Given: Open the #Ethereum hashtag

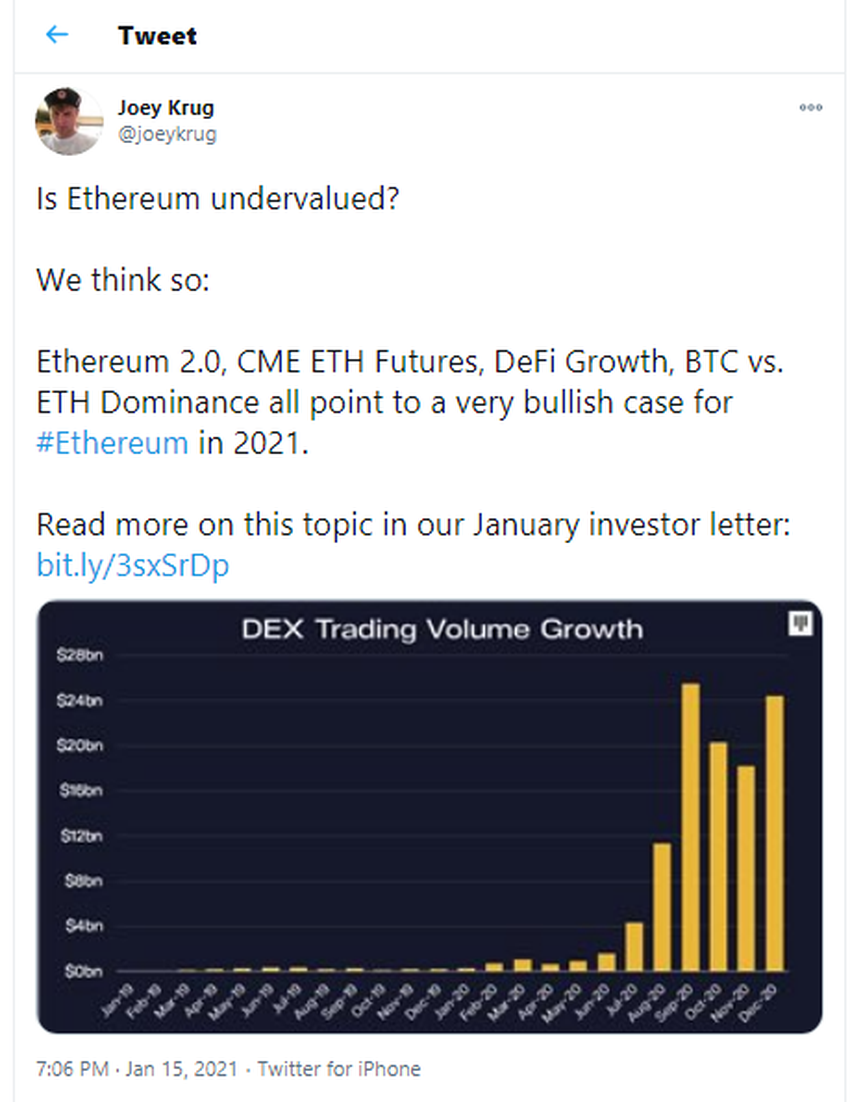Looking at the screenshot, I should coord(112,442).
